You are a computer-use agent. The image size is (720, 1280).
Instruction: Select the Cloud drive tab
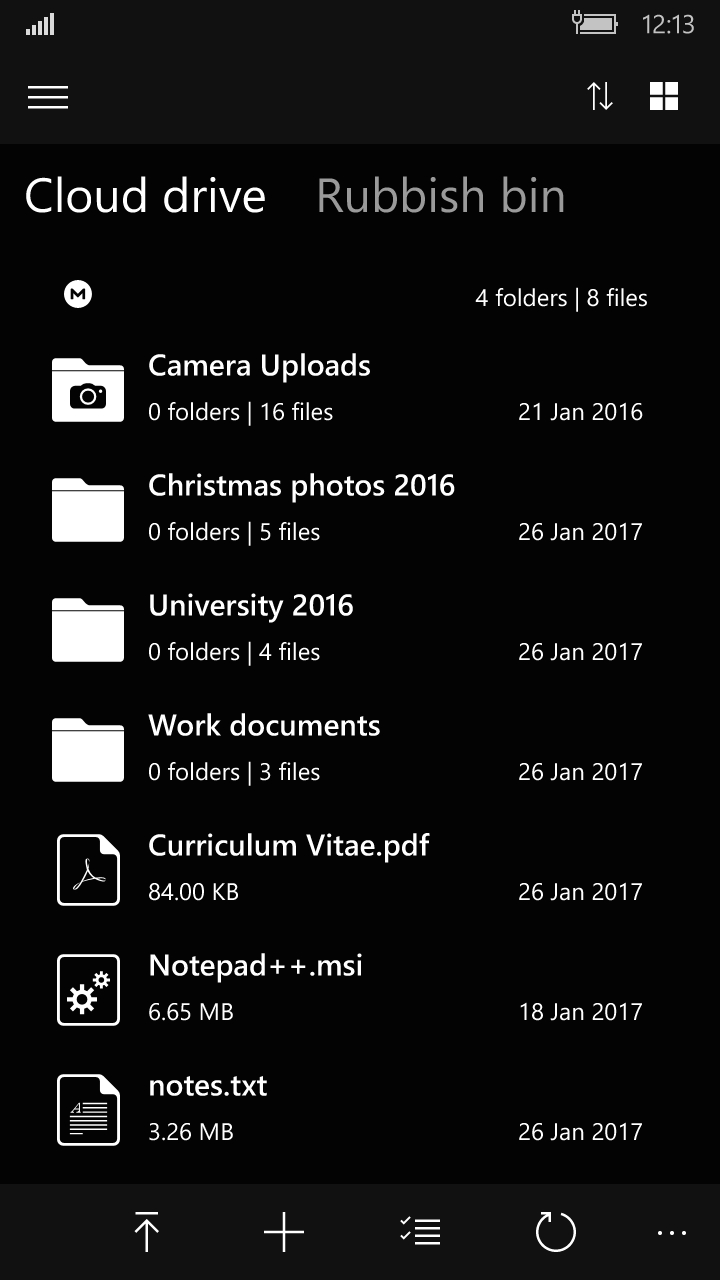[145, 196]
